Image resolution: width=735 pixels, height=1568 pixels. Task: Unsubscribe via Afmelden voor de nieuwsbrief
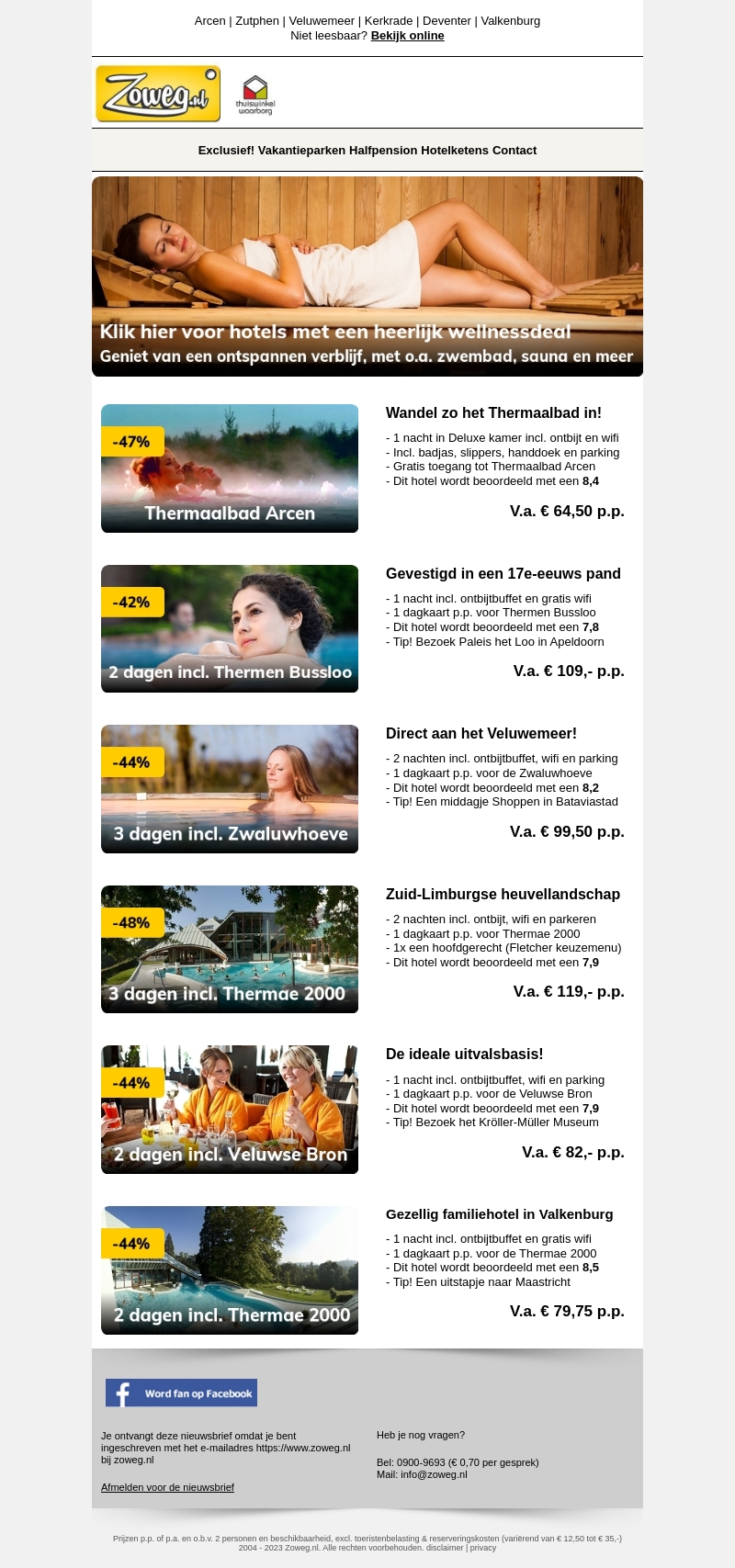(167, 1487)
